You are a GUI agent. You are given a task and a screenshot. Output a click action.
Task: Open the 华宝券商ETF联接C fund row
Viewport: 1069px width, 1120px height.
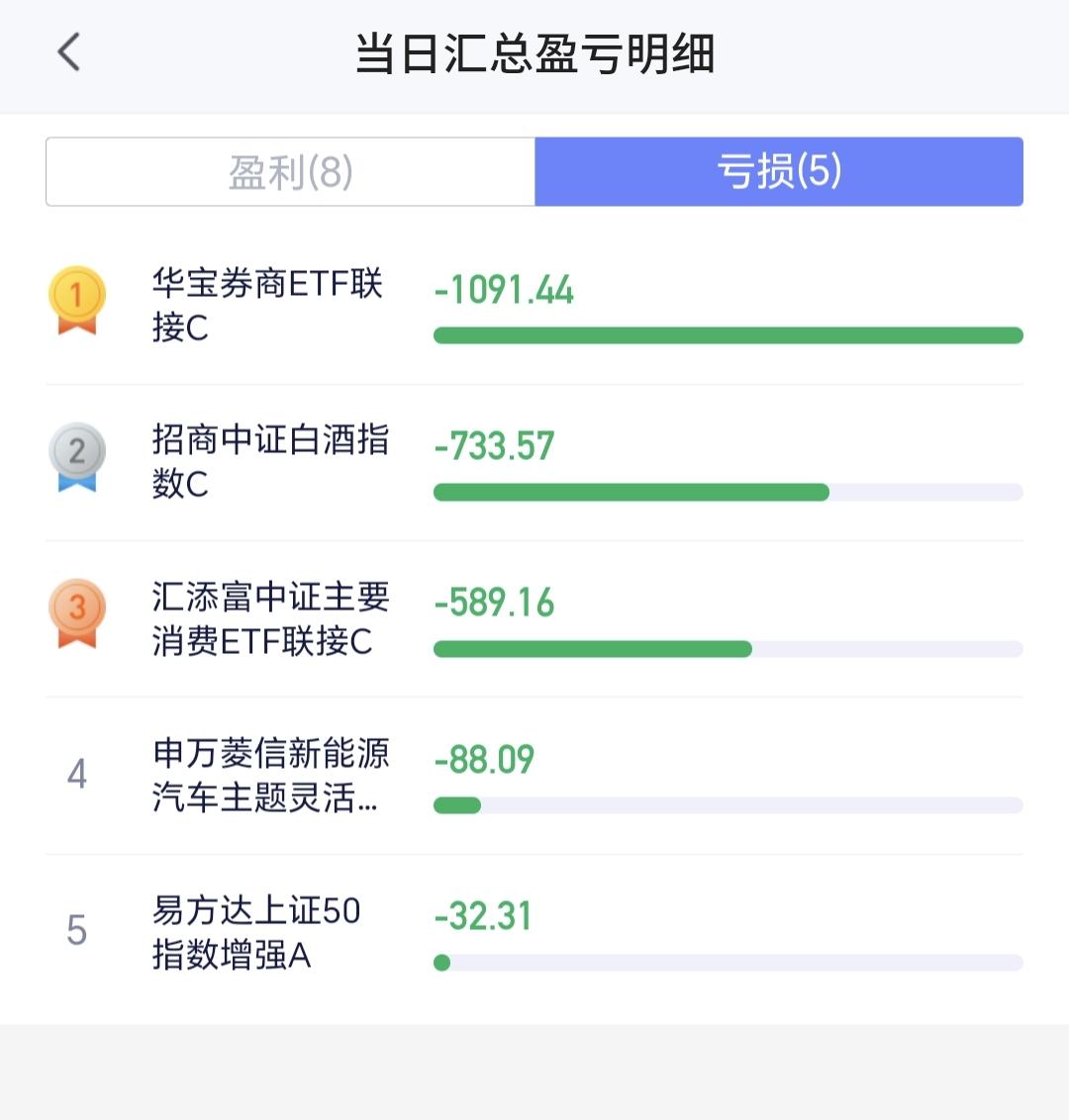[x=534, y=306]
